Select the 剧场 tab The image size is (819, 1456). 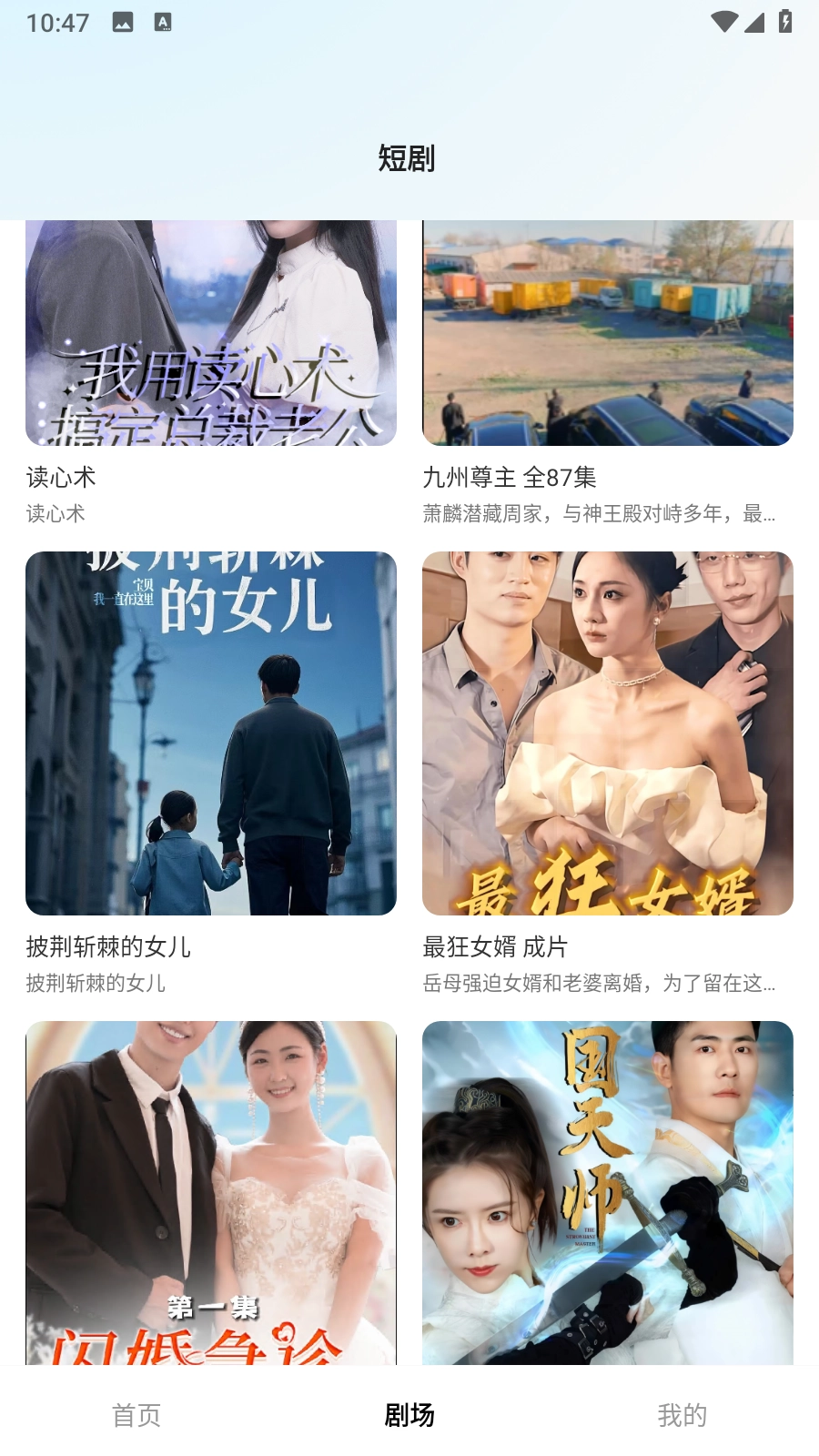[x=409, y=1415]
